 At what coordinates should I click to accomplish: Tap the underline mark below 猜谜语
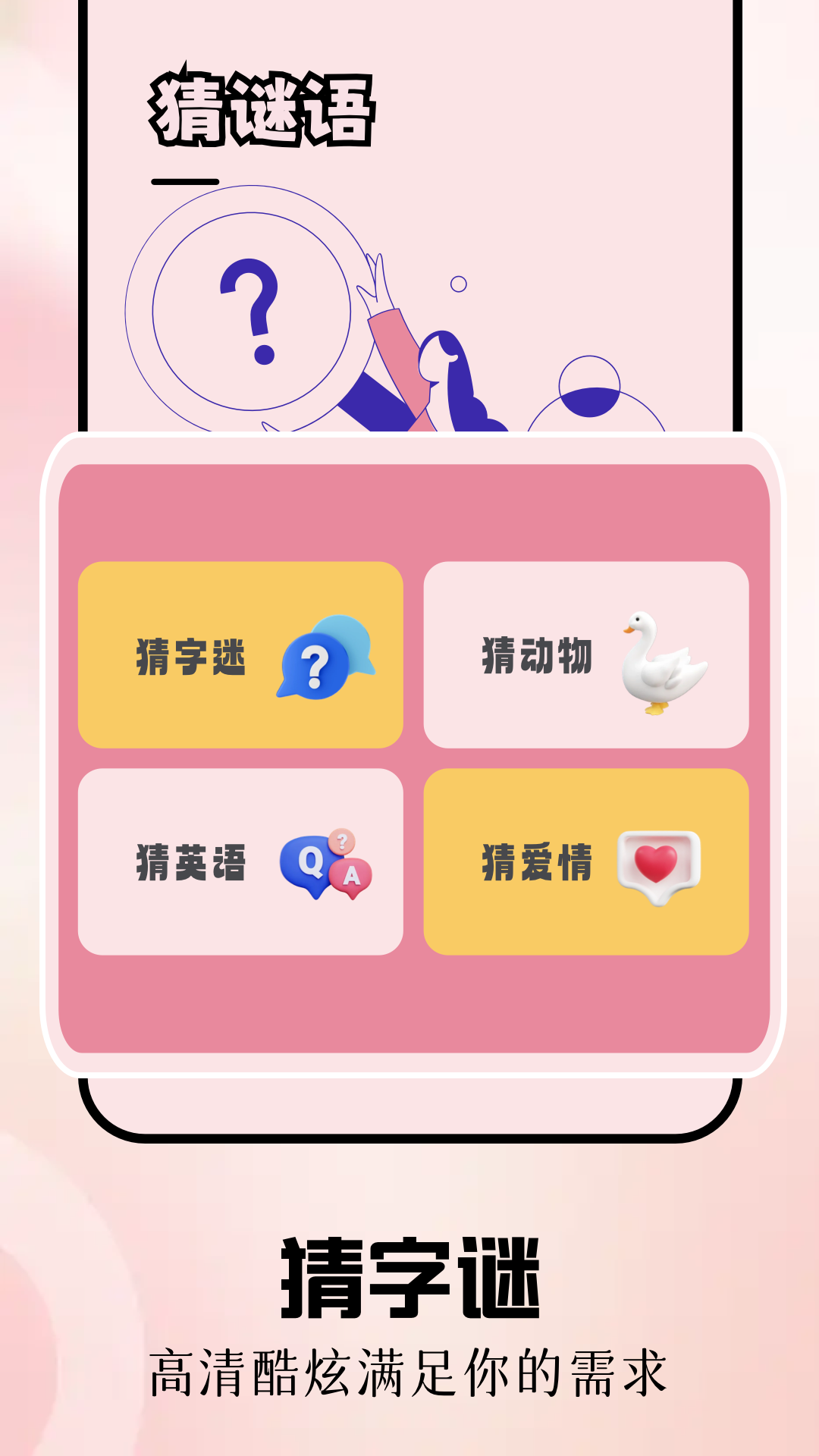tap(186, 180)
